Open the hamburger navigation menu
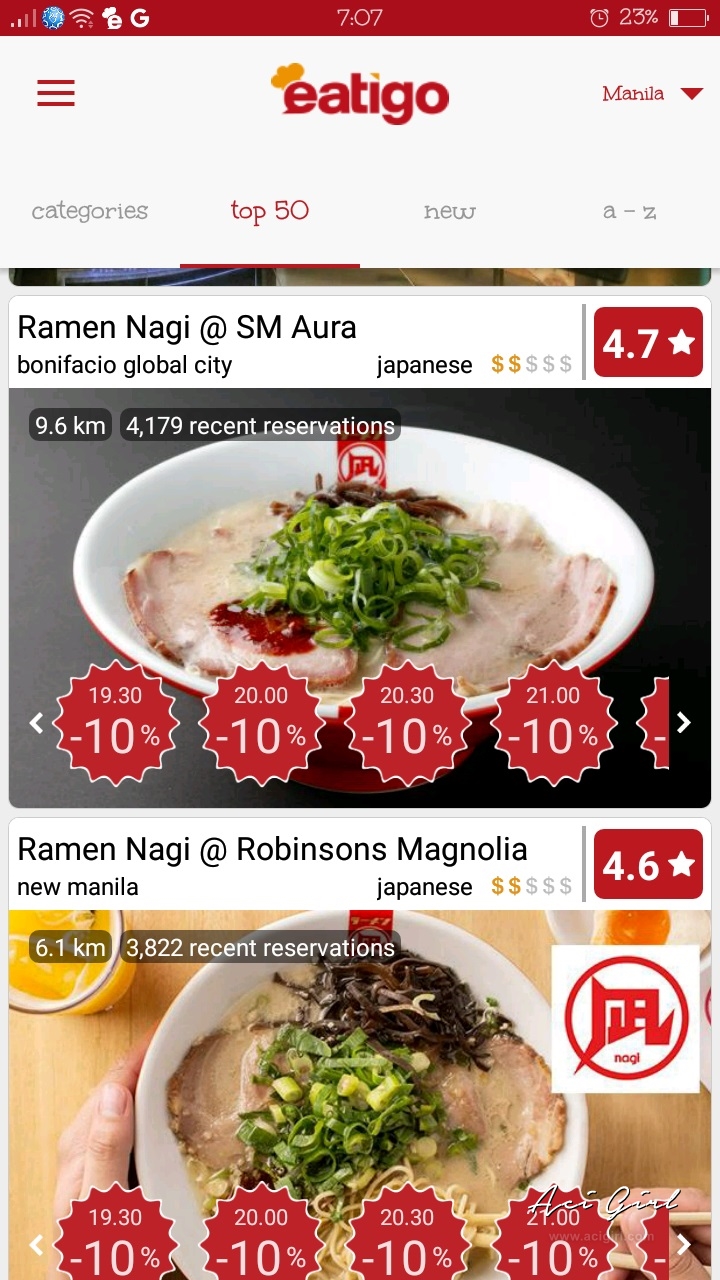 pyautogui.click(x=56, y=93)
